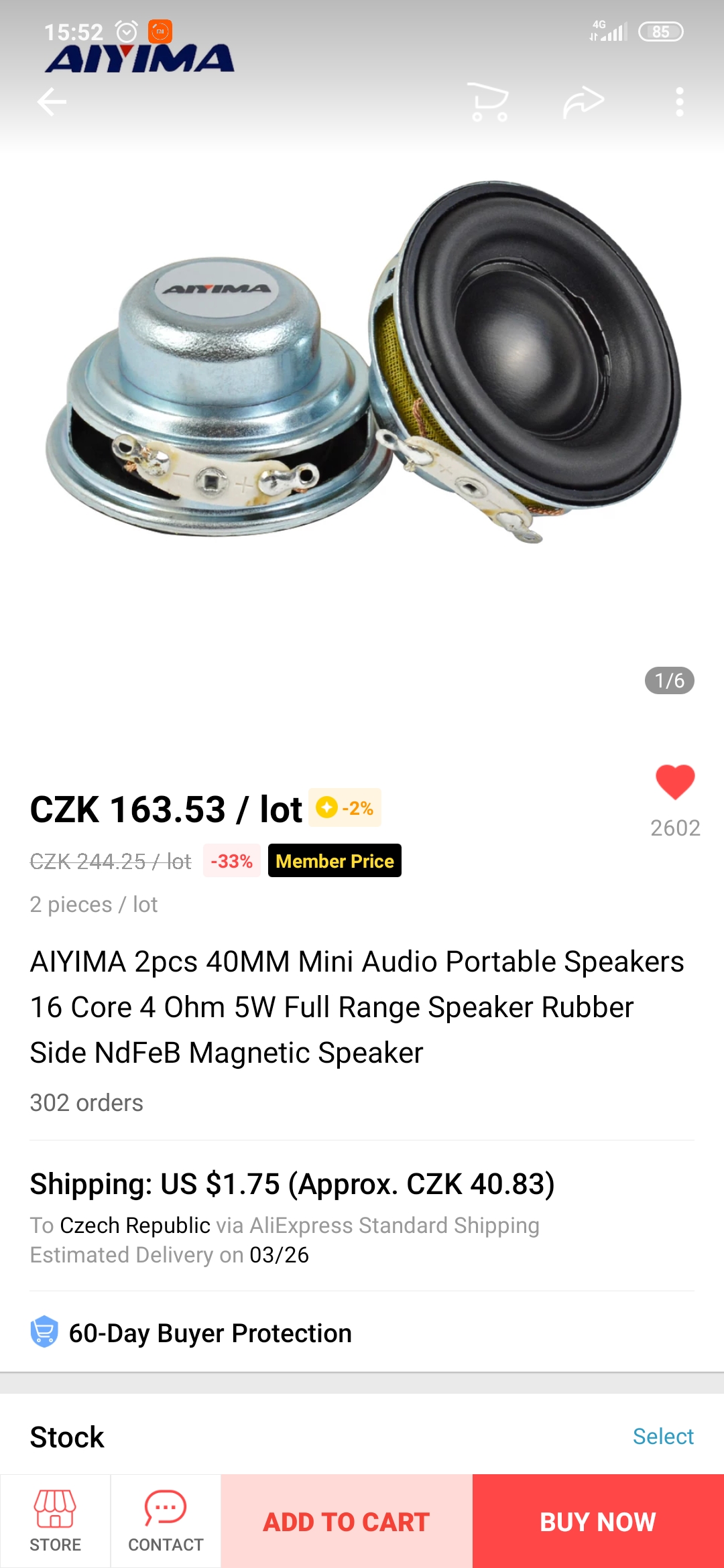Contact the seller
The image size is (724, 1568).
pyautogui.click(x=166, y=1521)
